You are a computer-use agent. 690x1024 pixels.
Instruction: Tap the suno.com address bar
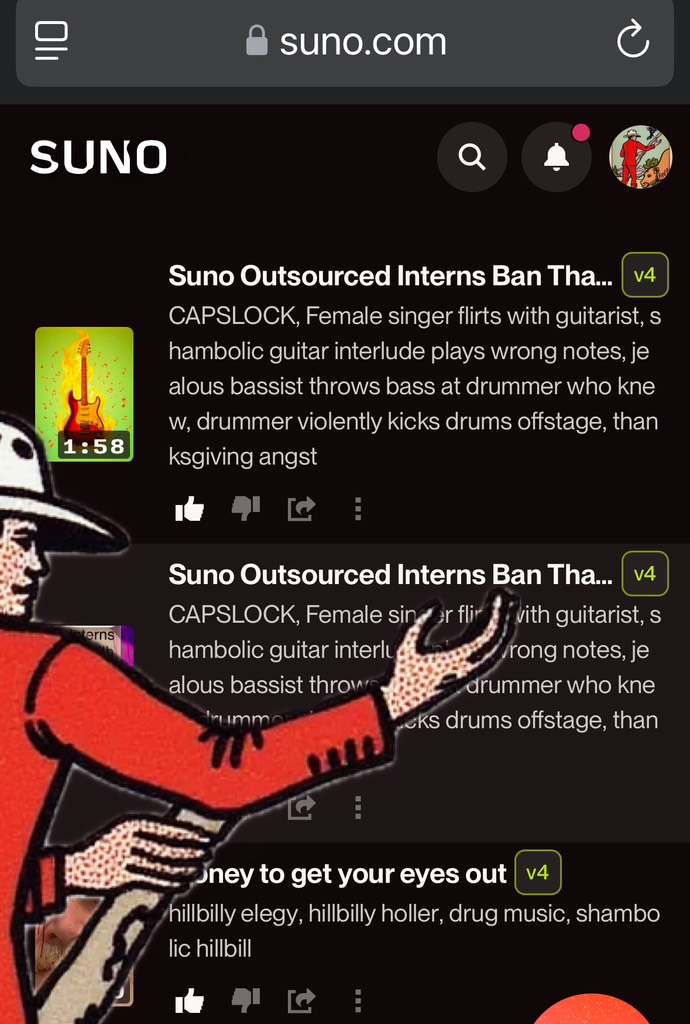click(x=345, y=41)
